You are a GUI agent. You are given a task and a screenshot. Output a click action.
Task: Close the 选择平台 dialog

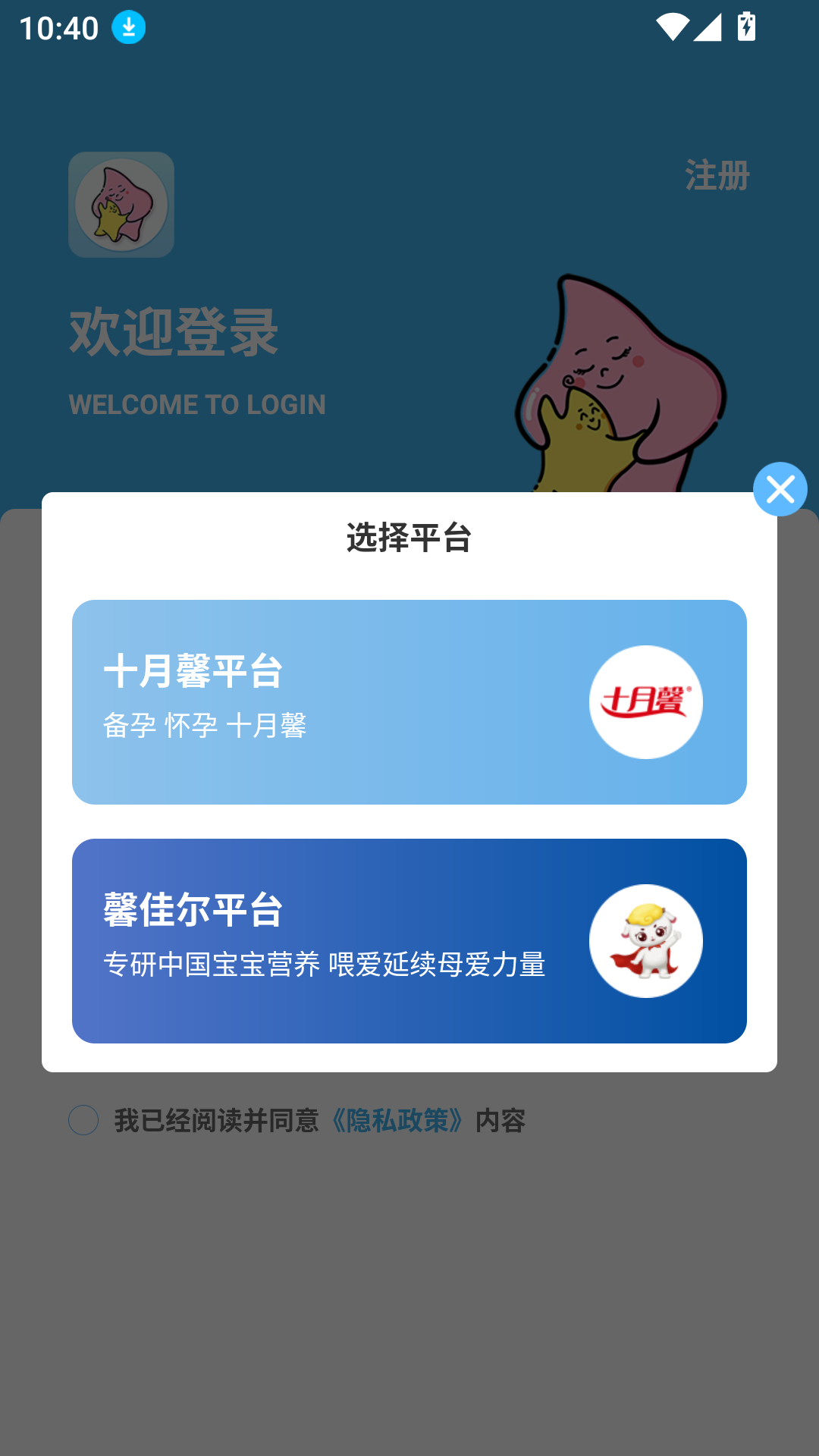tap(780, 489)
